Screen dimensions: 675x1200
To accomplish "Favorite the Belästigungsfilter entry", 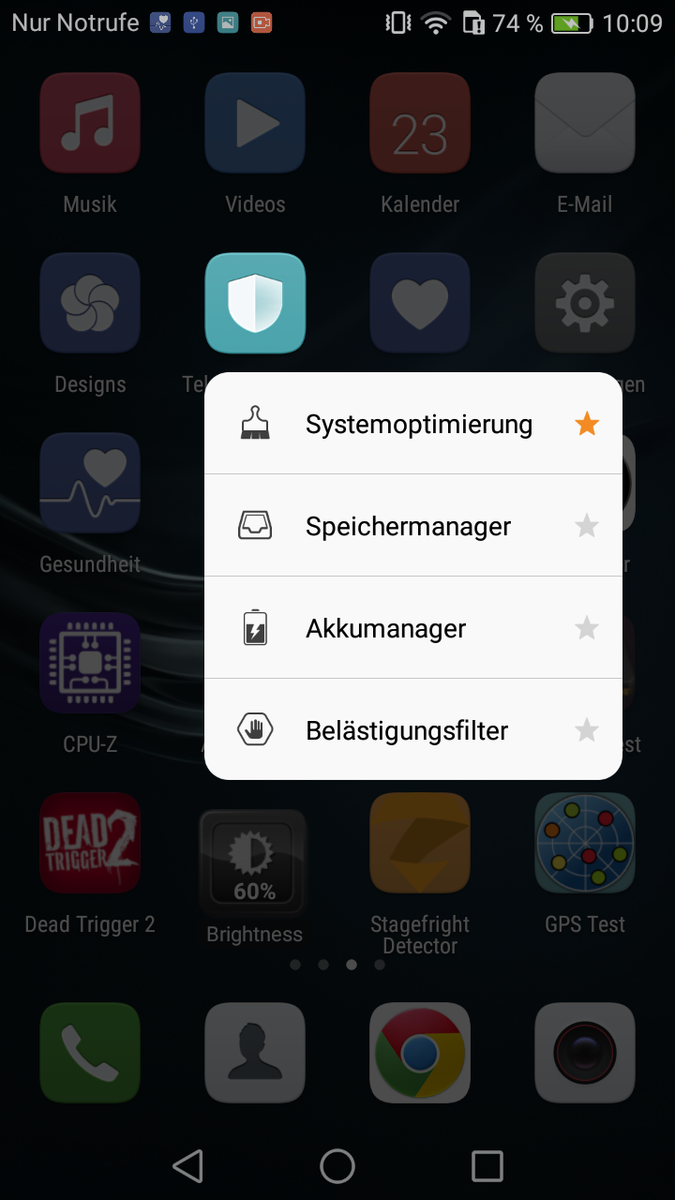I will click(x=587, y=730).
